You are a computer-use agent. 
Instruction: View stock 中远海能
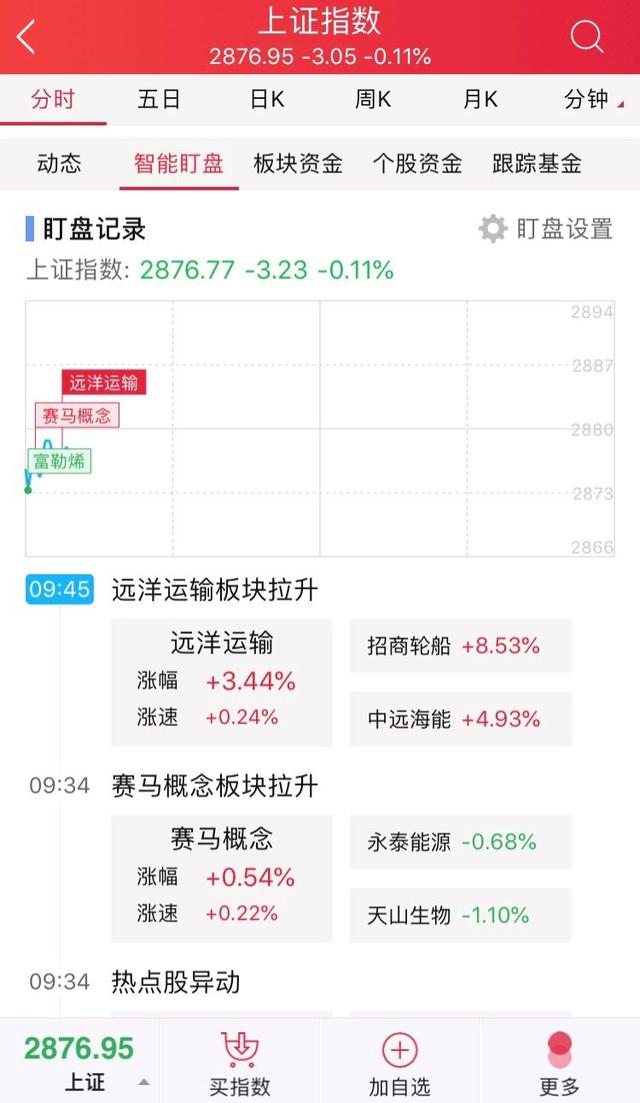click(x=461, y=719)
